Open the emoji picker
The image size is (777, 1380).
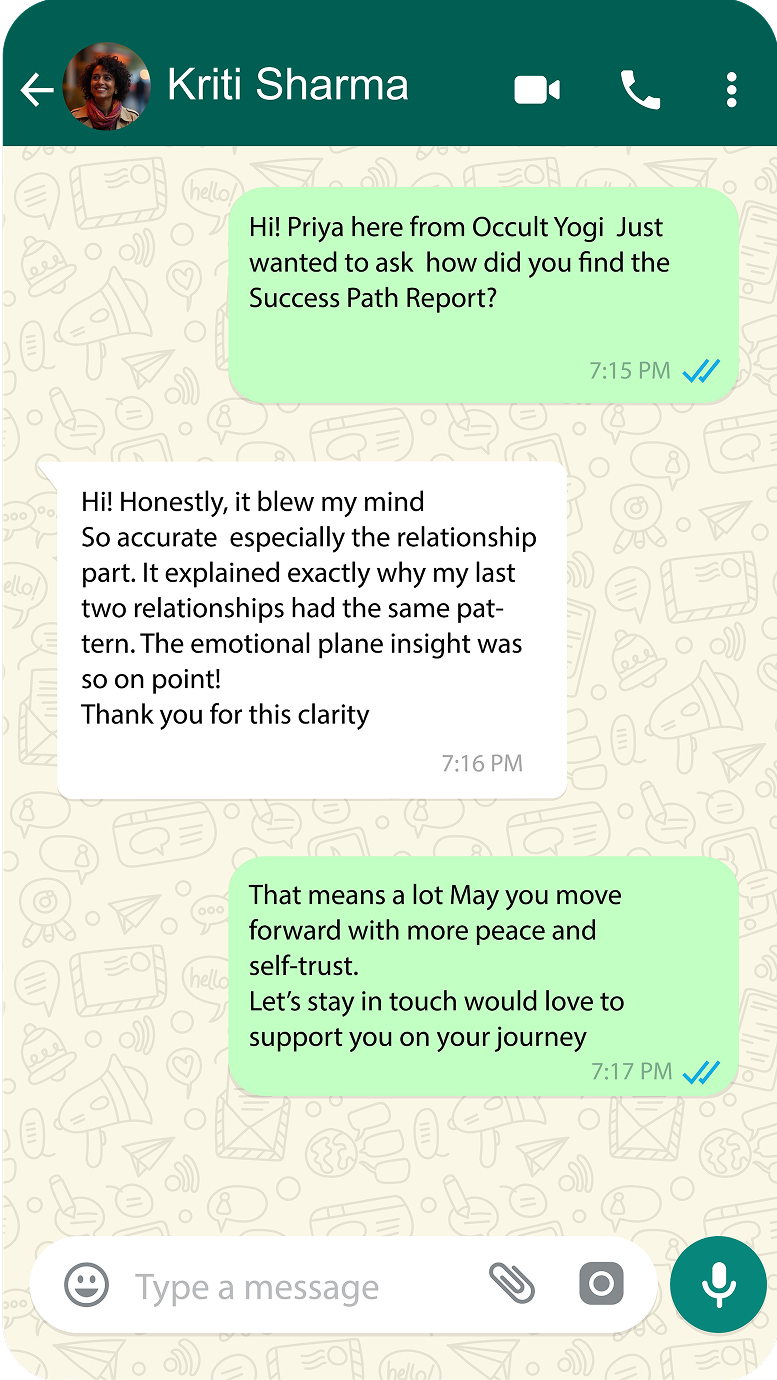click(87, 1284)
